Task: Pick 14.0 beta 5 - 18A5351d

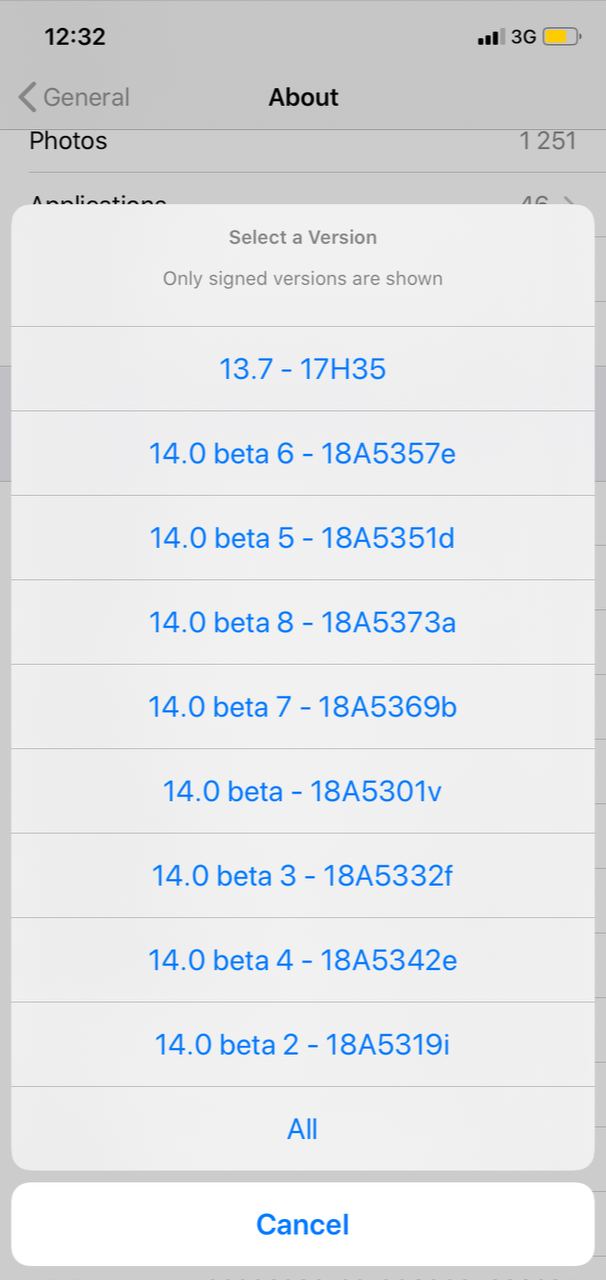Action: point(303,538)
